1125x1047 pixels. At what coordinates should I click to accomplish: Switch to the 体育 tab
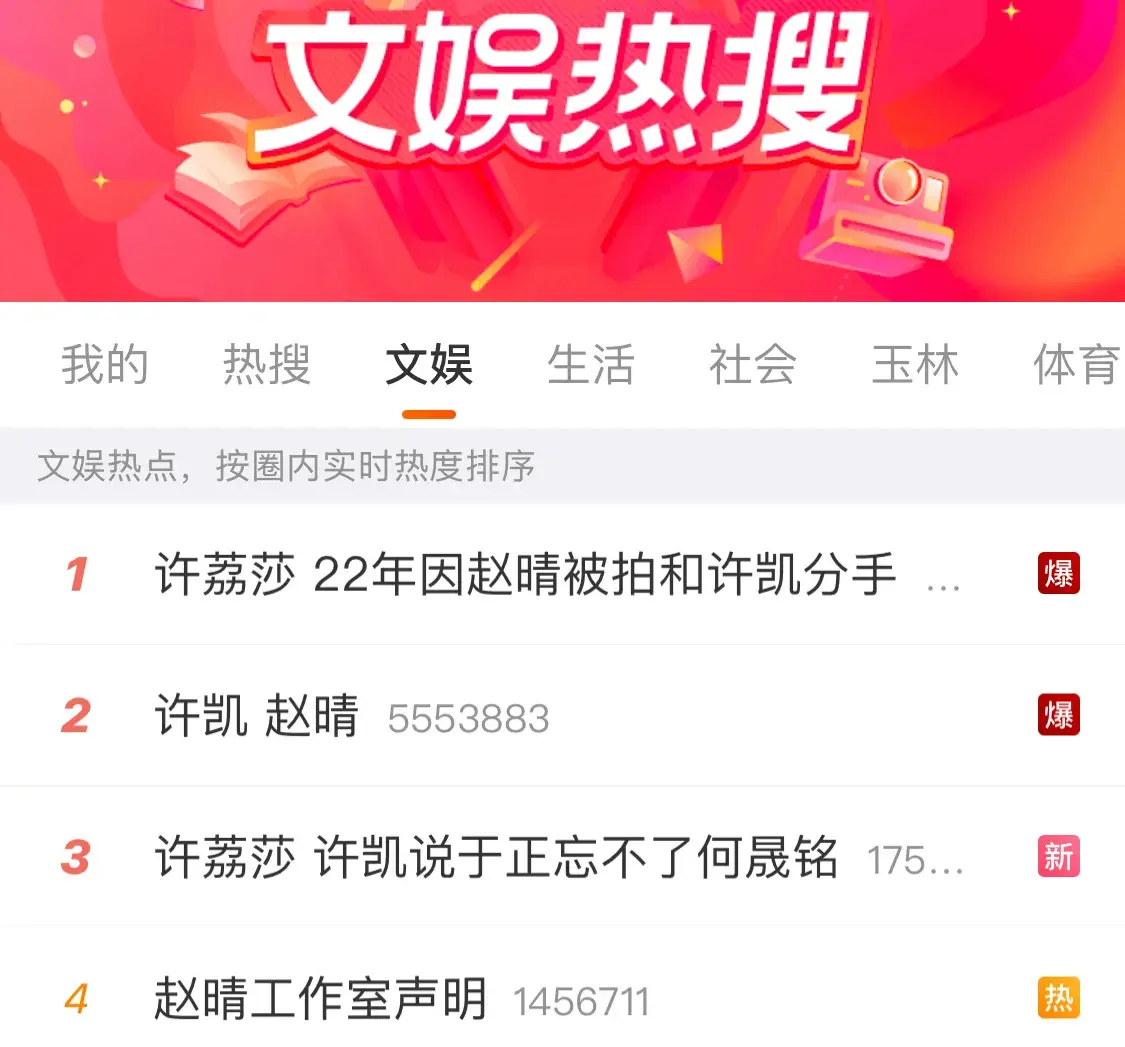click(1075, 365)
